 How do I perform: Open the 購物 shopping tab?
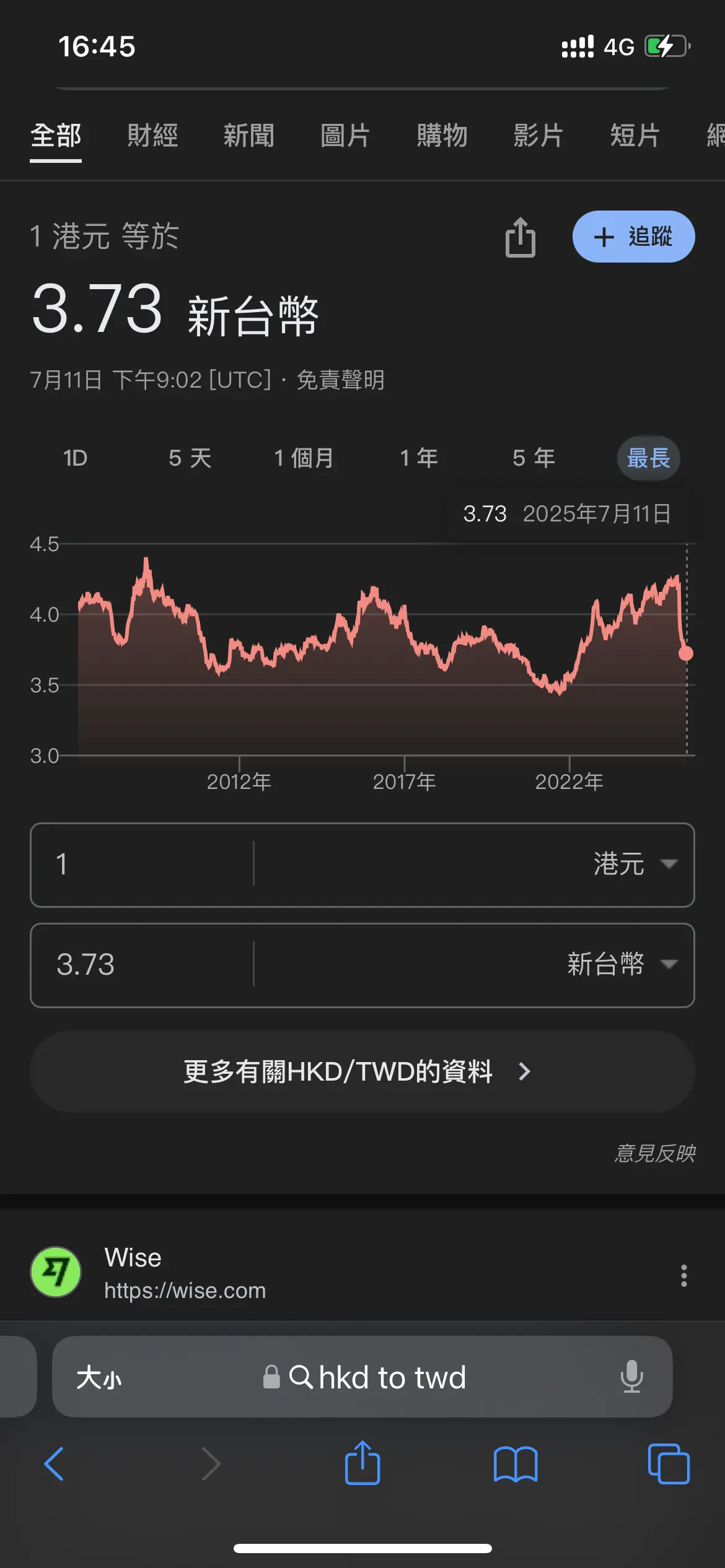pyautogui.click(x=442, y=136)
